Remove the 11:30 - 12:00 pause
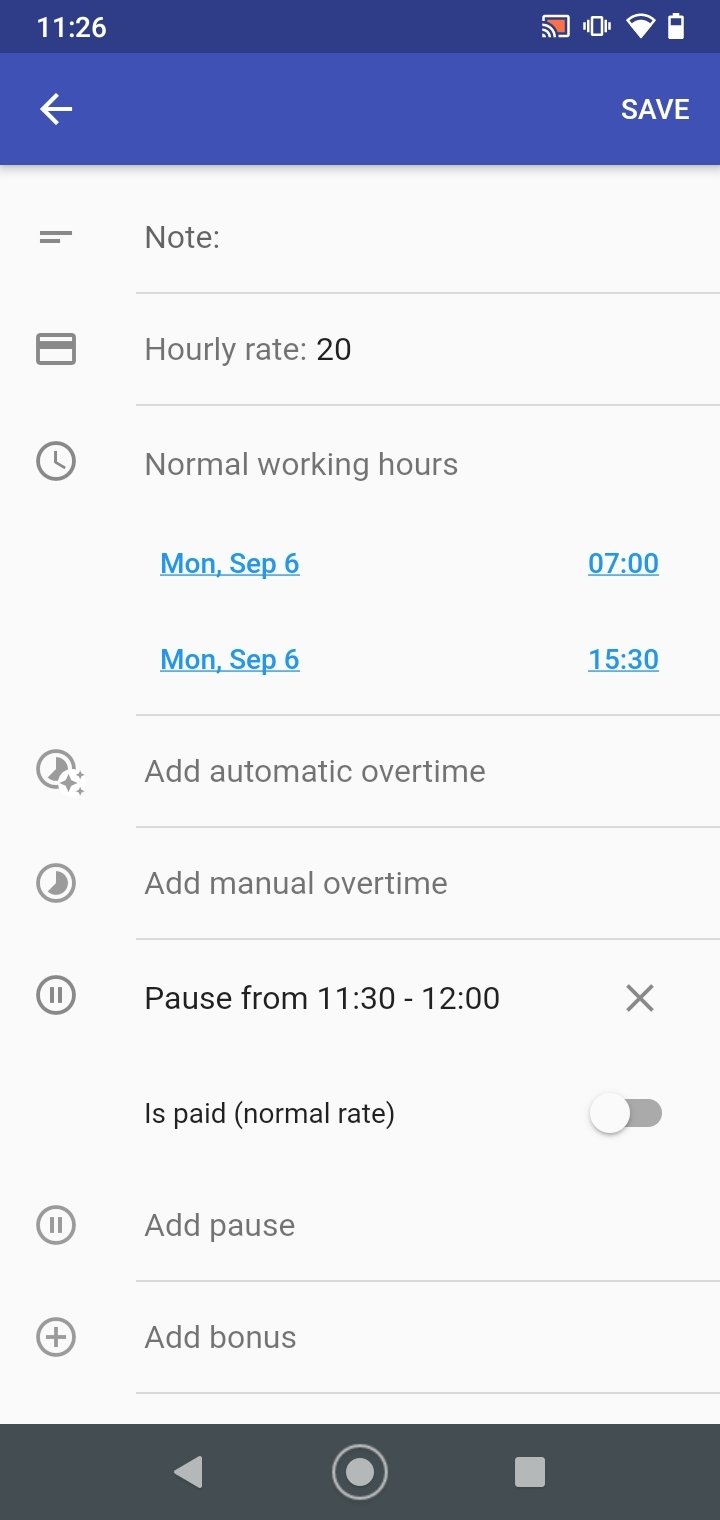 coord(640,997)
